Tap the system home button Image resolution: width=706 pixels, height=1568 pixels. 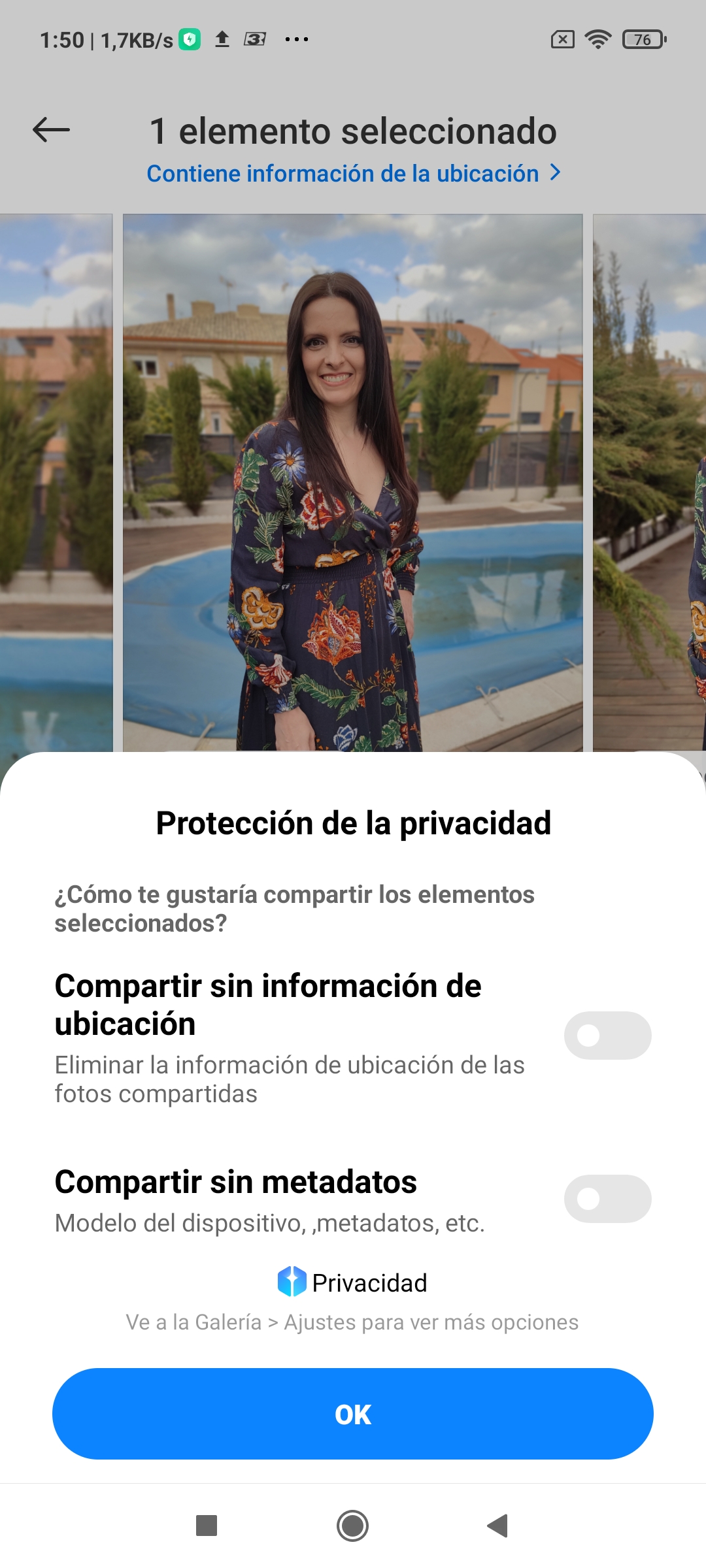pyautogui.click(x=352, y=1526)
